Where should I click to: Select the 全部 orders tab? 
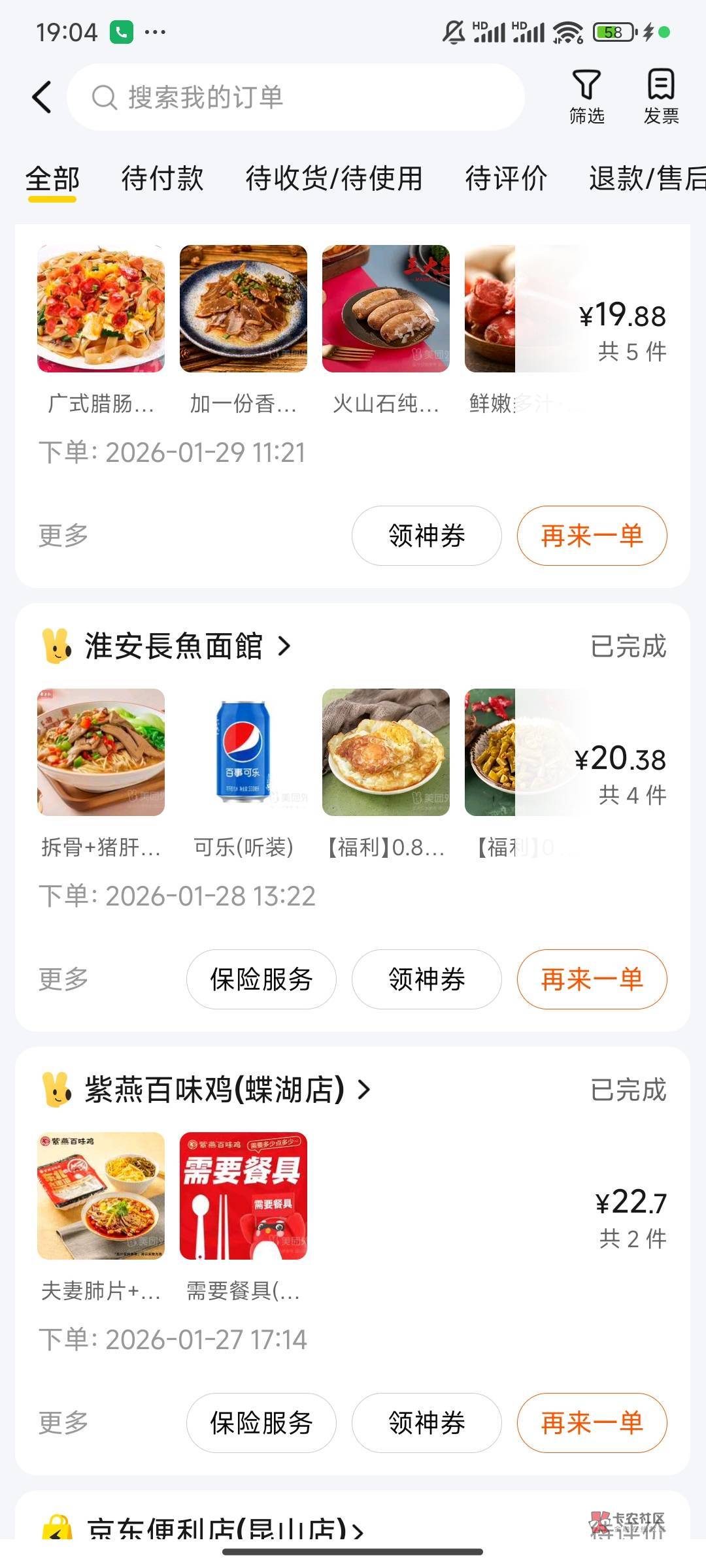point(52,178)
